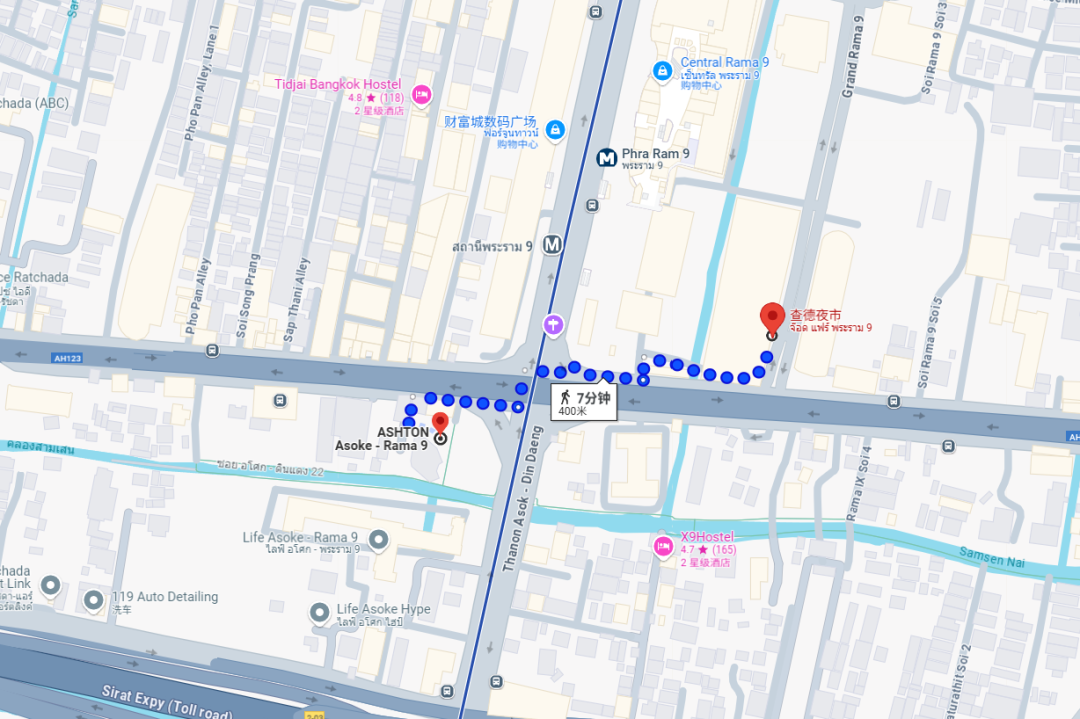Open the 查德夜市 destination pin
This screenshot has height=719, width=1080.
[x=772, y=317]
